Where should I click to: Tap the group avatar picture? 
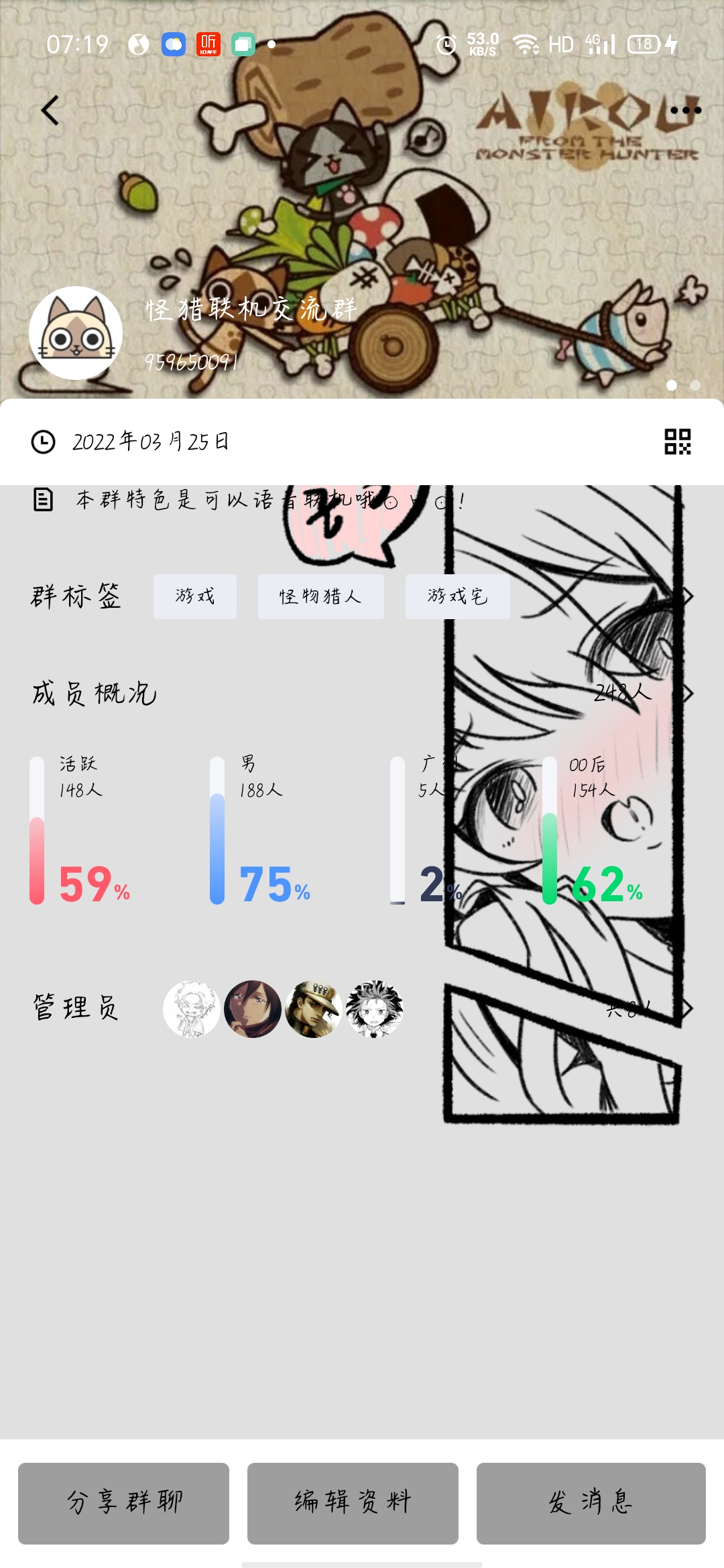pos(76,333)
